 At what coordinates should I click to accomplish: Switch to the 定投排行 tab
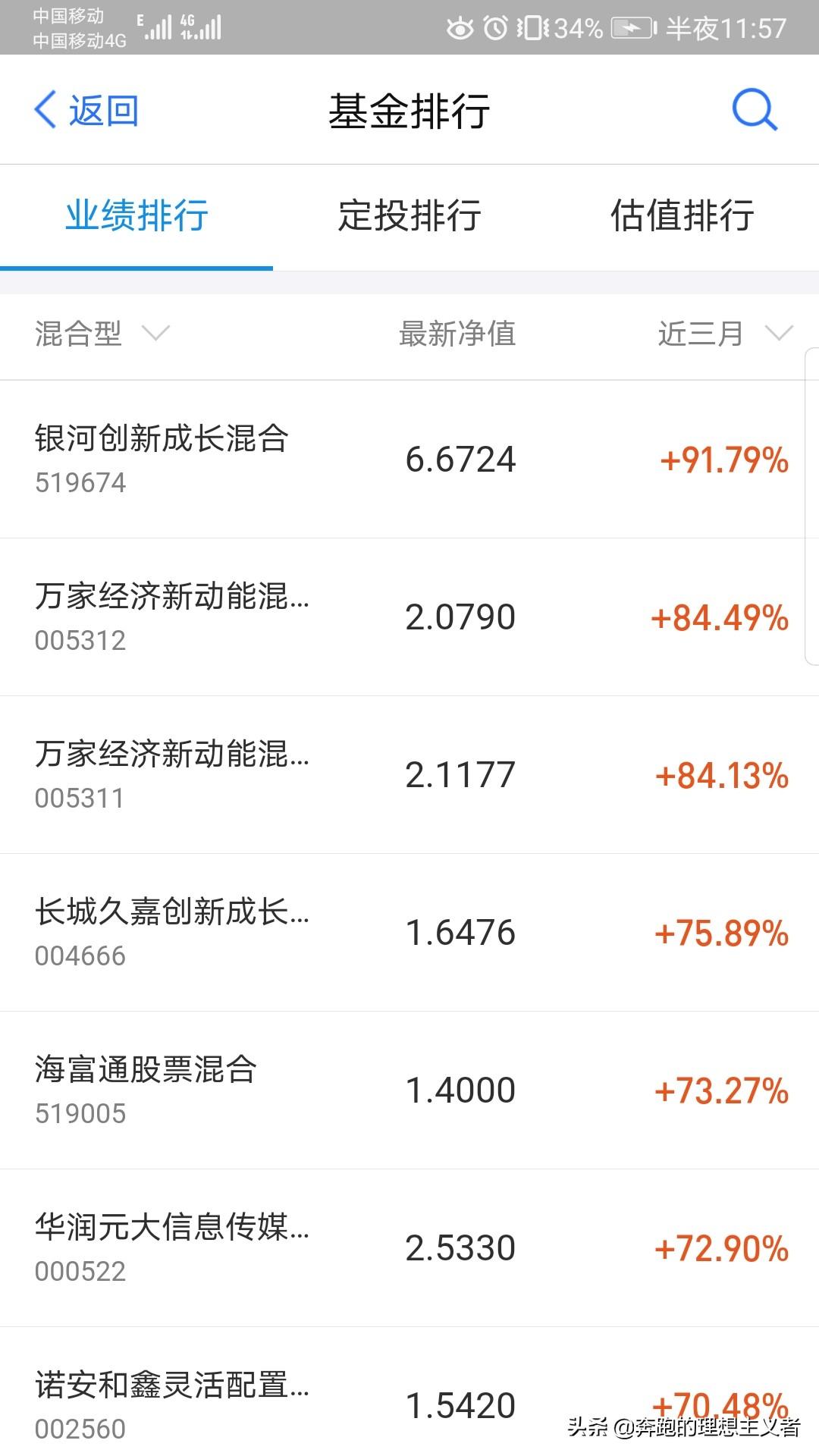point(409,216)
